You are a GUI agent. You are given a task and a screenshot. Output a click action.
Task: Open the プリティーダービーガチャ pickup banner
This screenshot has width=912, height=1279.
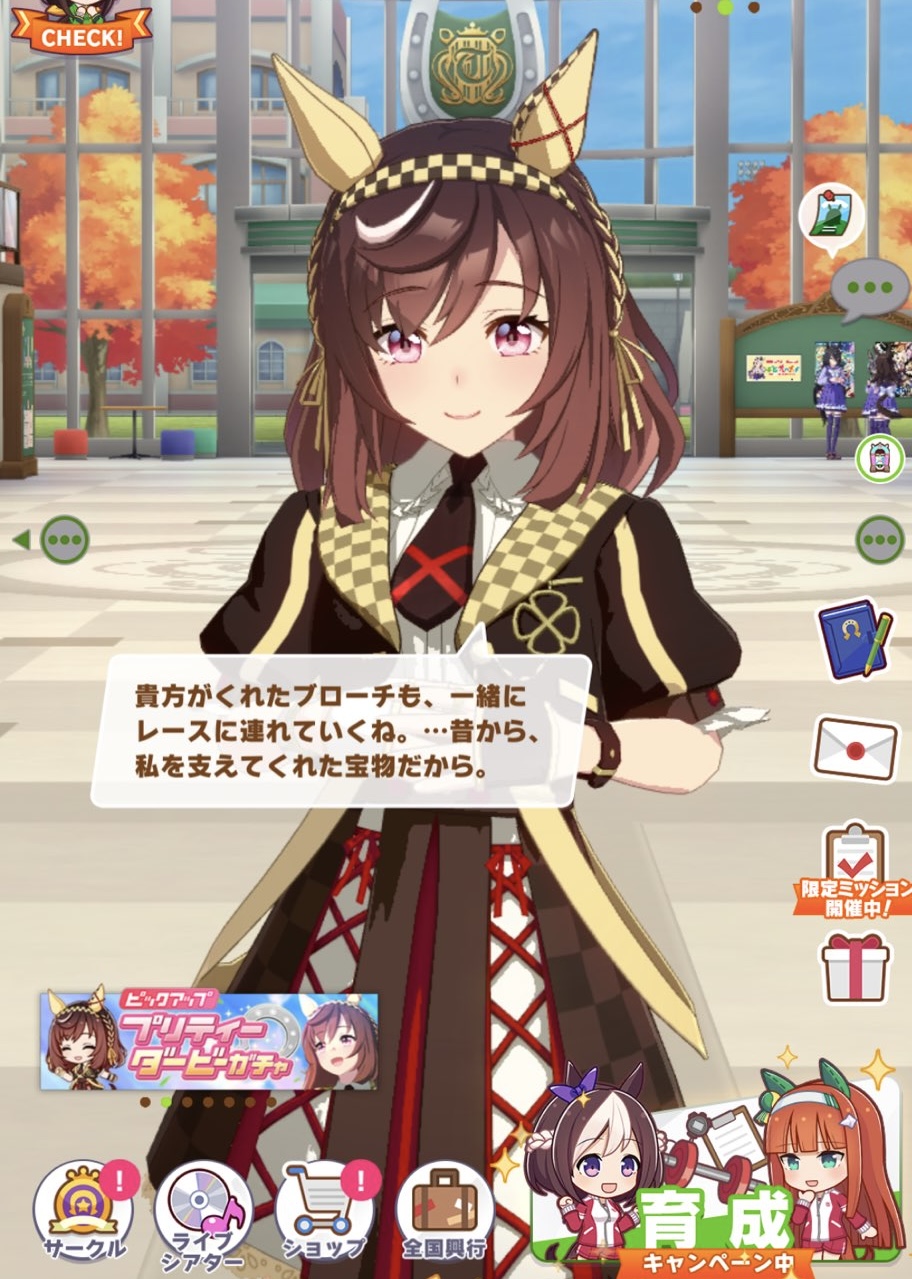click(x=209, y=1041)
